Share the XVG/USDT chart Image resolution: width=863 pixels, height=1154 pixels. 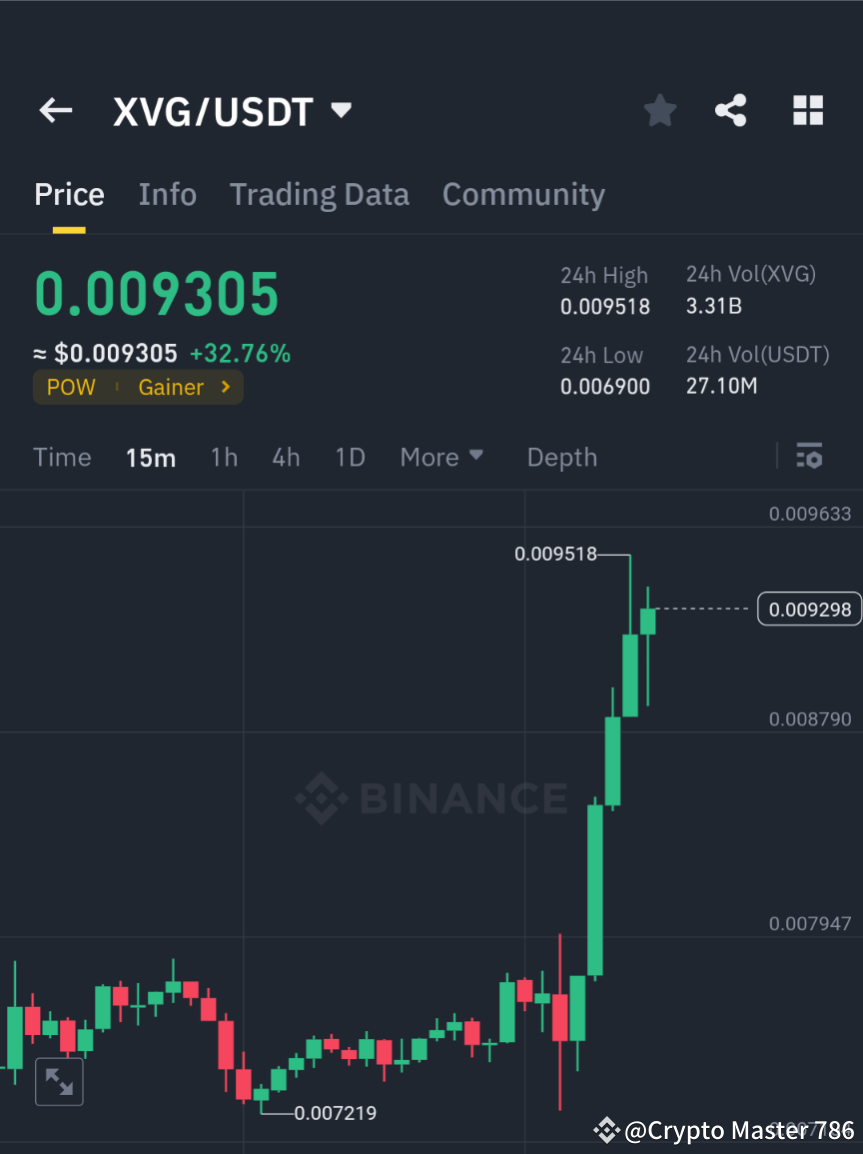(x=731, y=111)
